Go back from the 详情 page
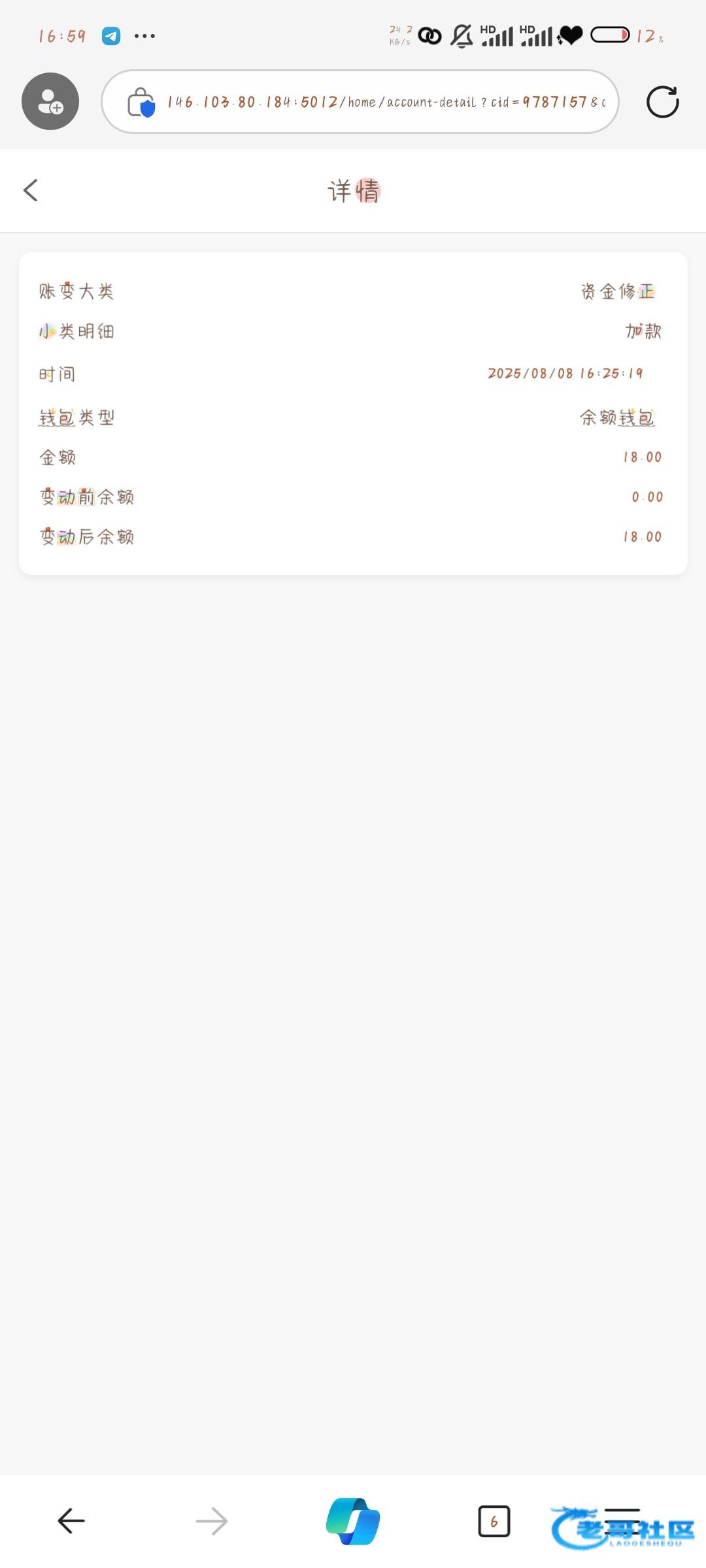This screenshot has width=706, height=1568. [x=31, y=190]
